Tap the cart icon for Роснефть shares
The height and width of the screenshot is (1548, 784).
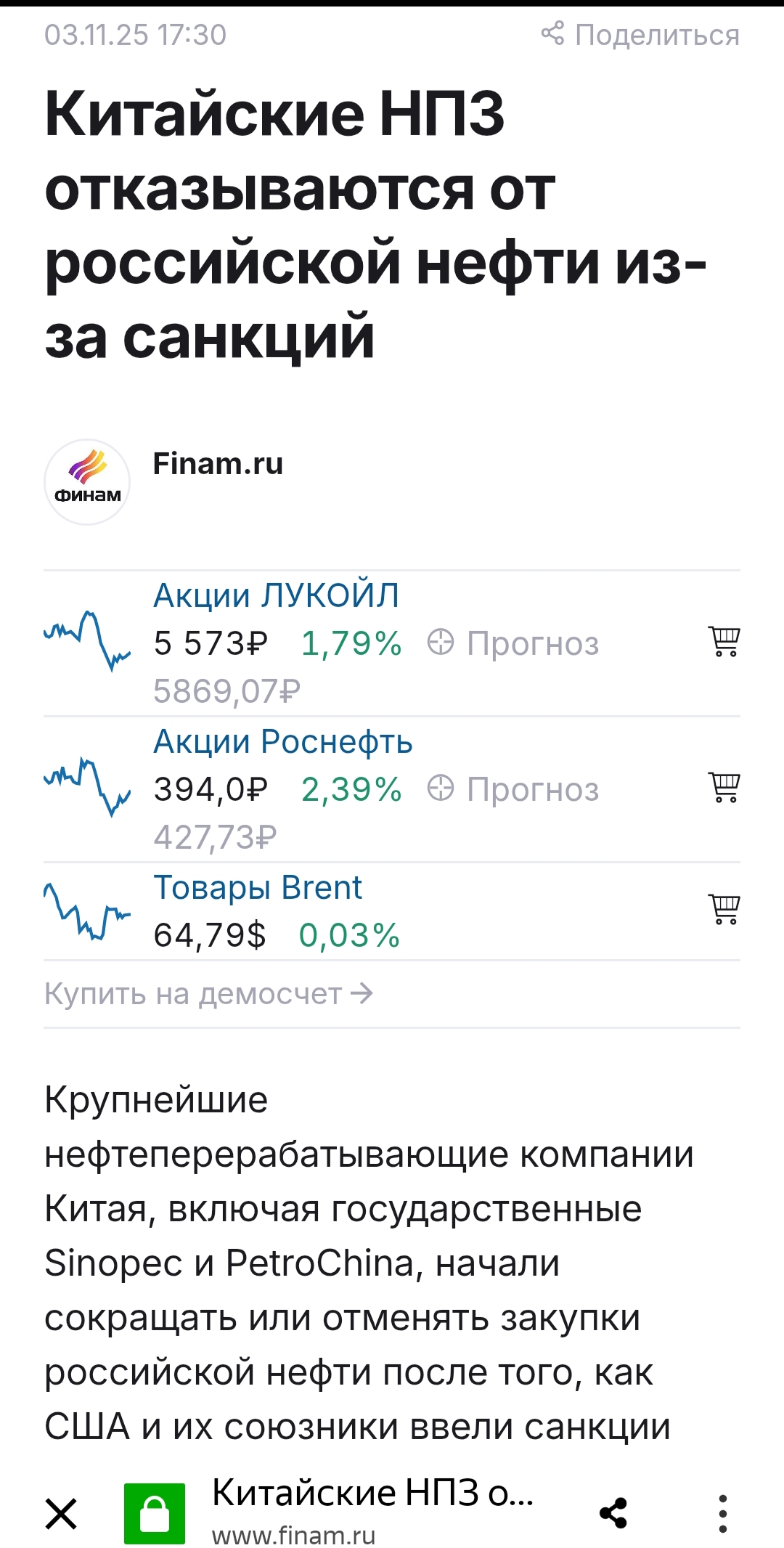coord(724,787)
